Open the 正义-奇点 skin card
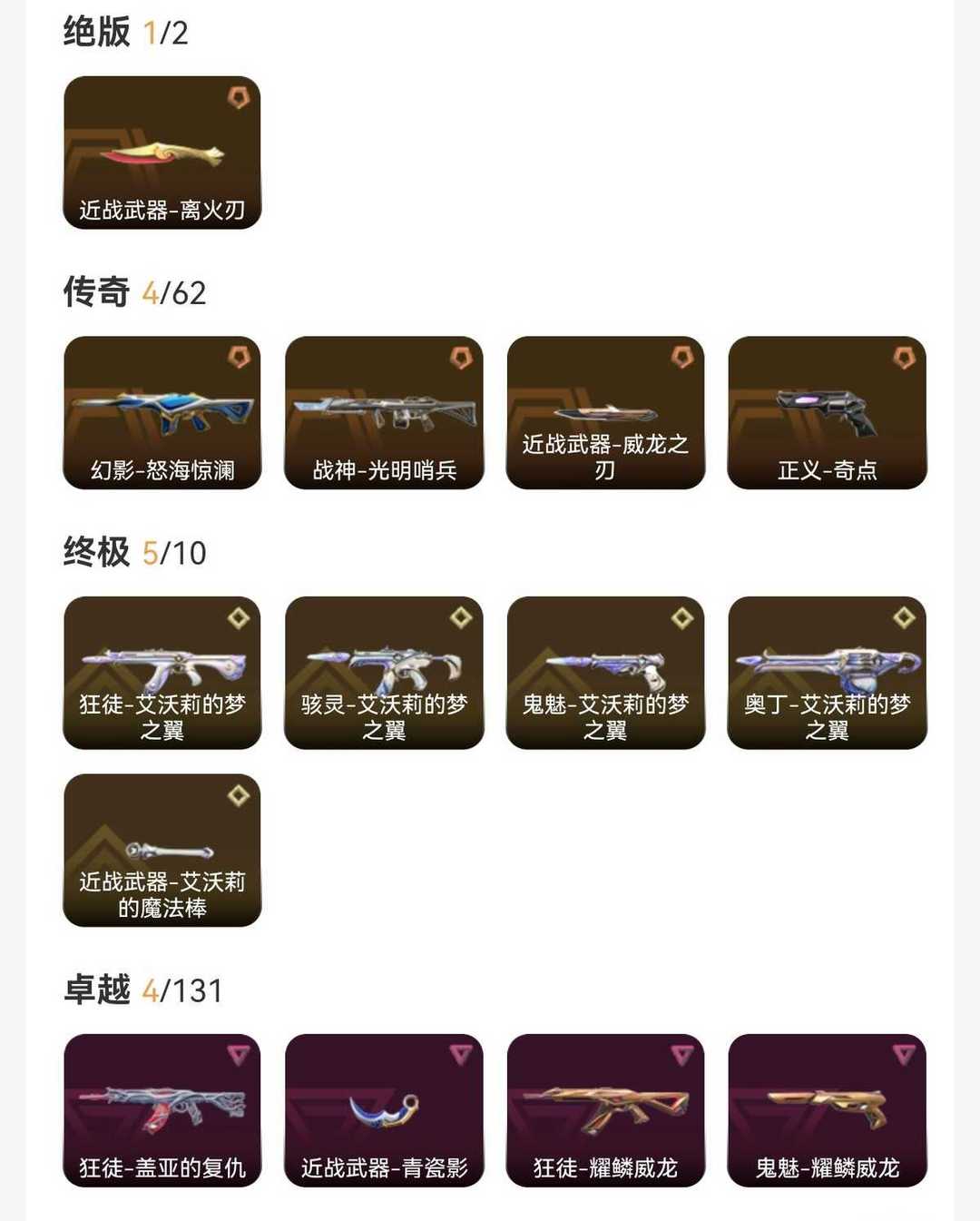This screenshot has width=980, height=1221. tap(827, 413)
